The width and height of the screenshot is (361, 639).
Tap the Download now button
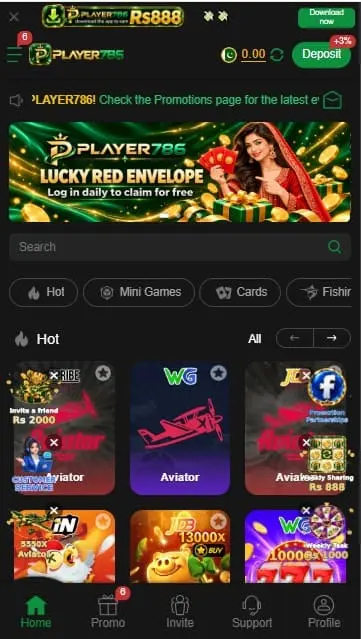(x=326, y=17)
